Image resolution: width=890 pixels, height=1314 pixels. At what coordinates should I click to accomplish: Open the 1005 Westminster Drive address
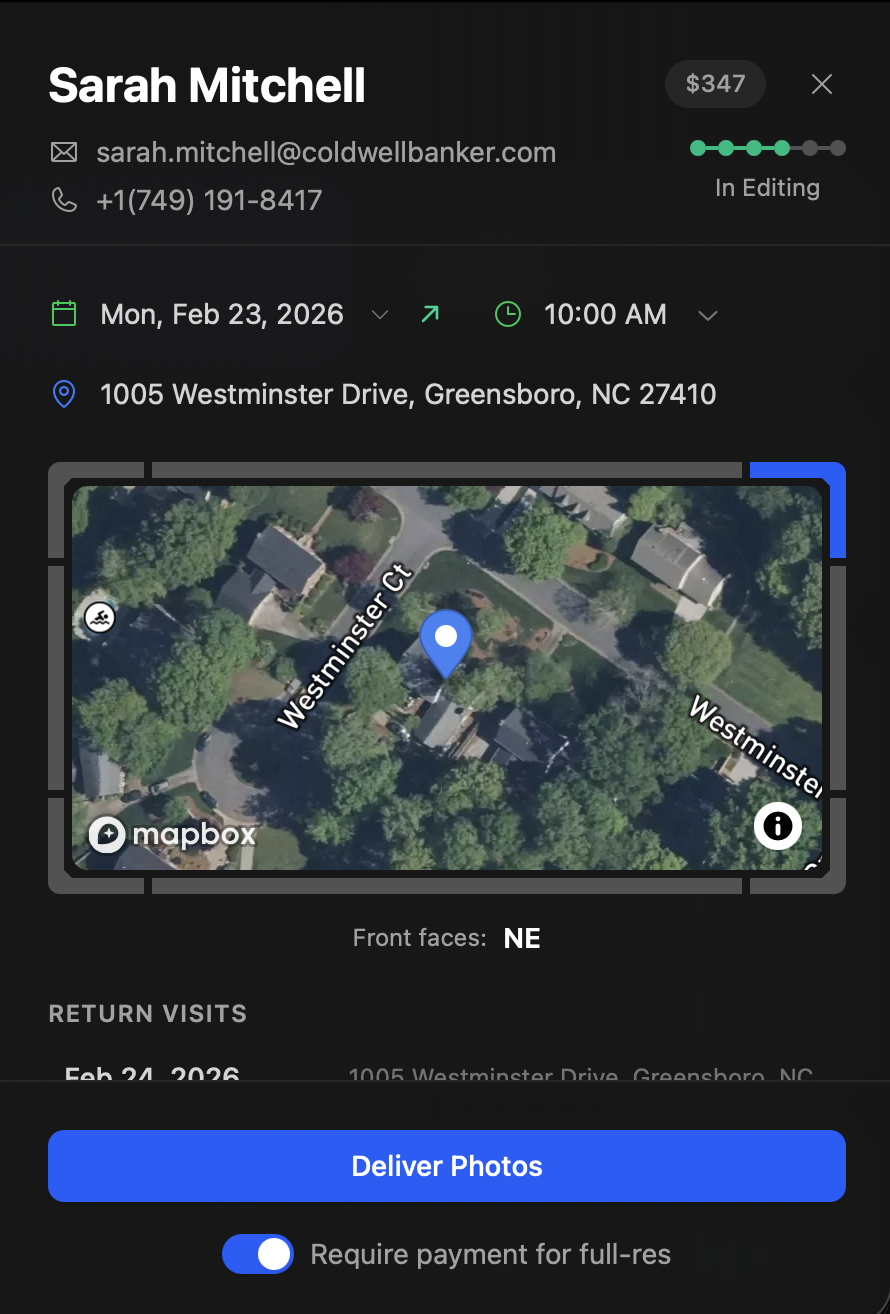(x=408, y=394)
